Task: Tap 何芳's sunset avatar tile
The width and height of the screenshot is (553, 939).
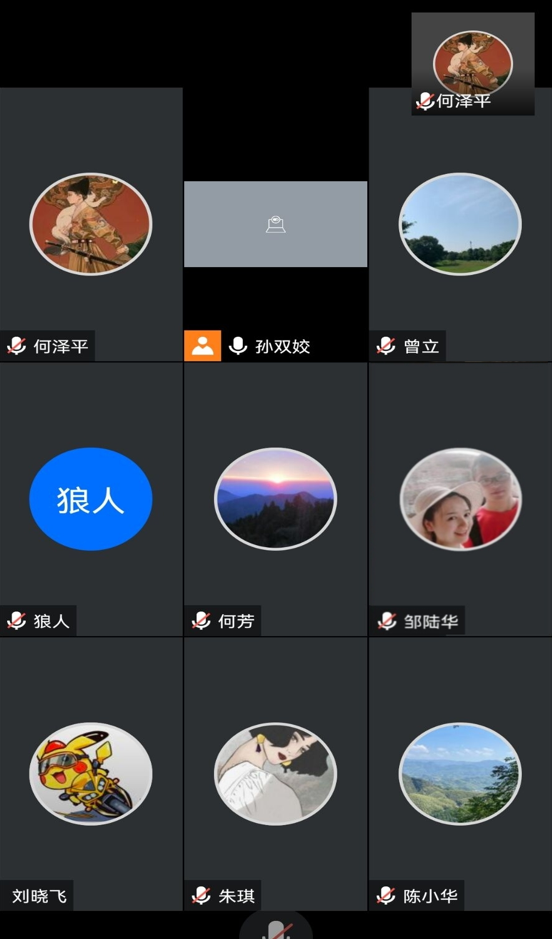Action: click(x=276, y=499)
